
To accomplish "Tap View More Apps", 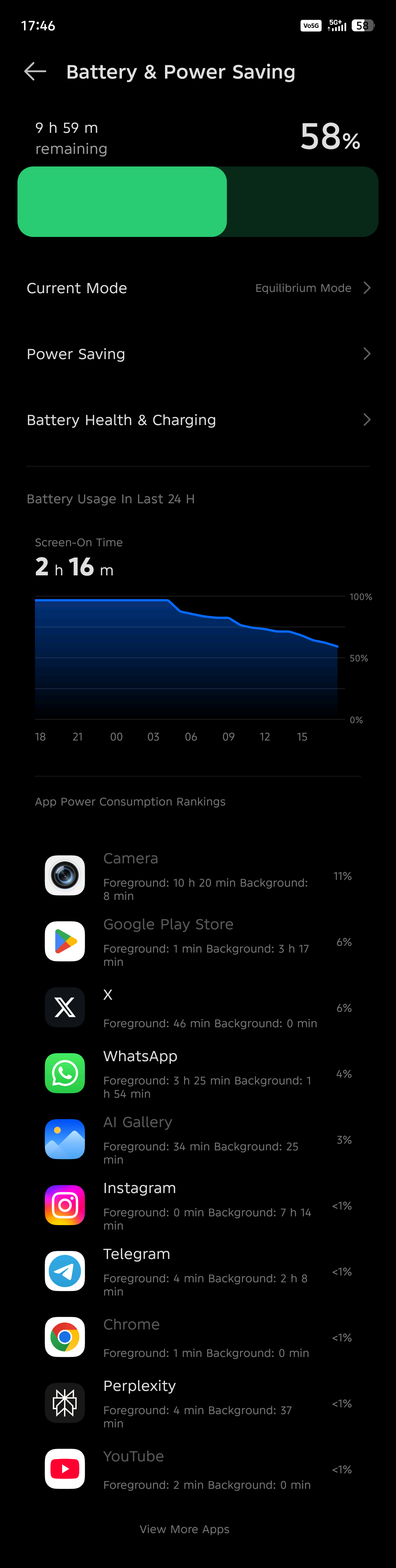I will [185, 1529].
